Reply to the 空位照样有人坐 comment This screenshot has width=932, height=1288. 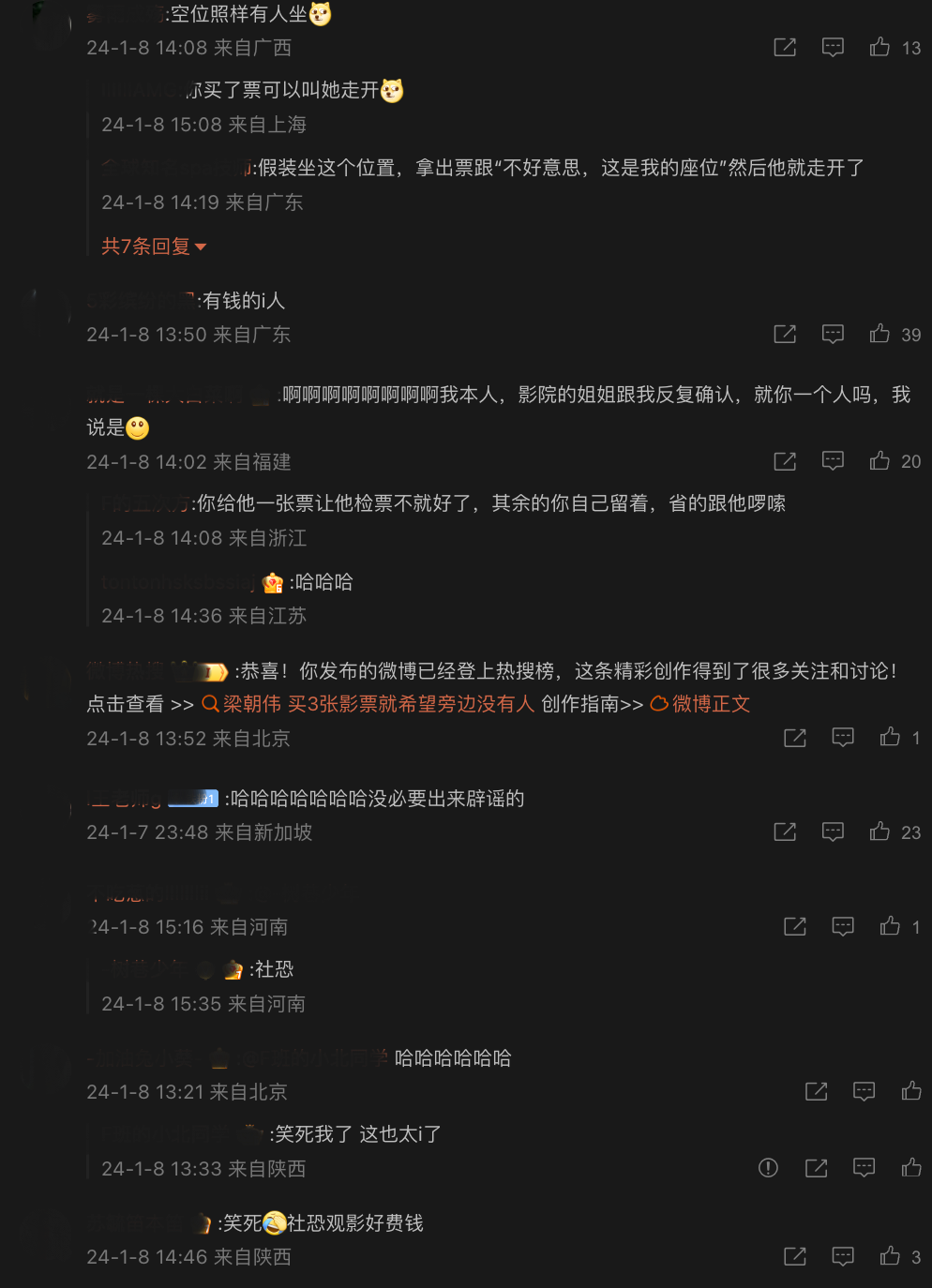click(833, 47)
